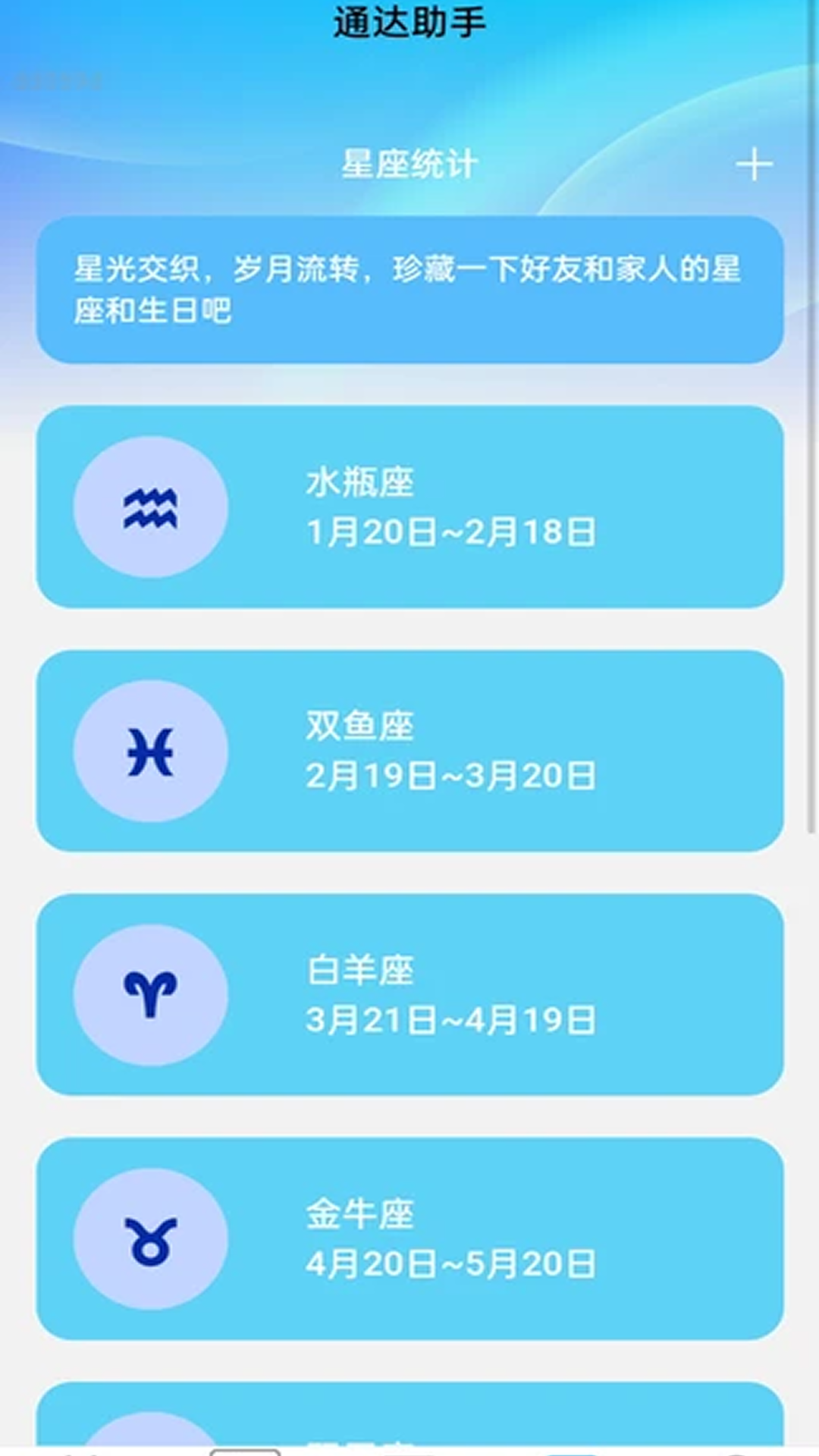This screenshot has height=1456, width=819.
Task: Select the 星座统计 header tab
Action: (409, 163)
